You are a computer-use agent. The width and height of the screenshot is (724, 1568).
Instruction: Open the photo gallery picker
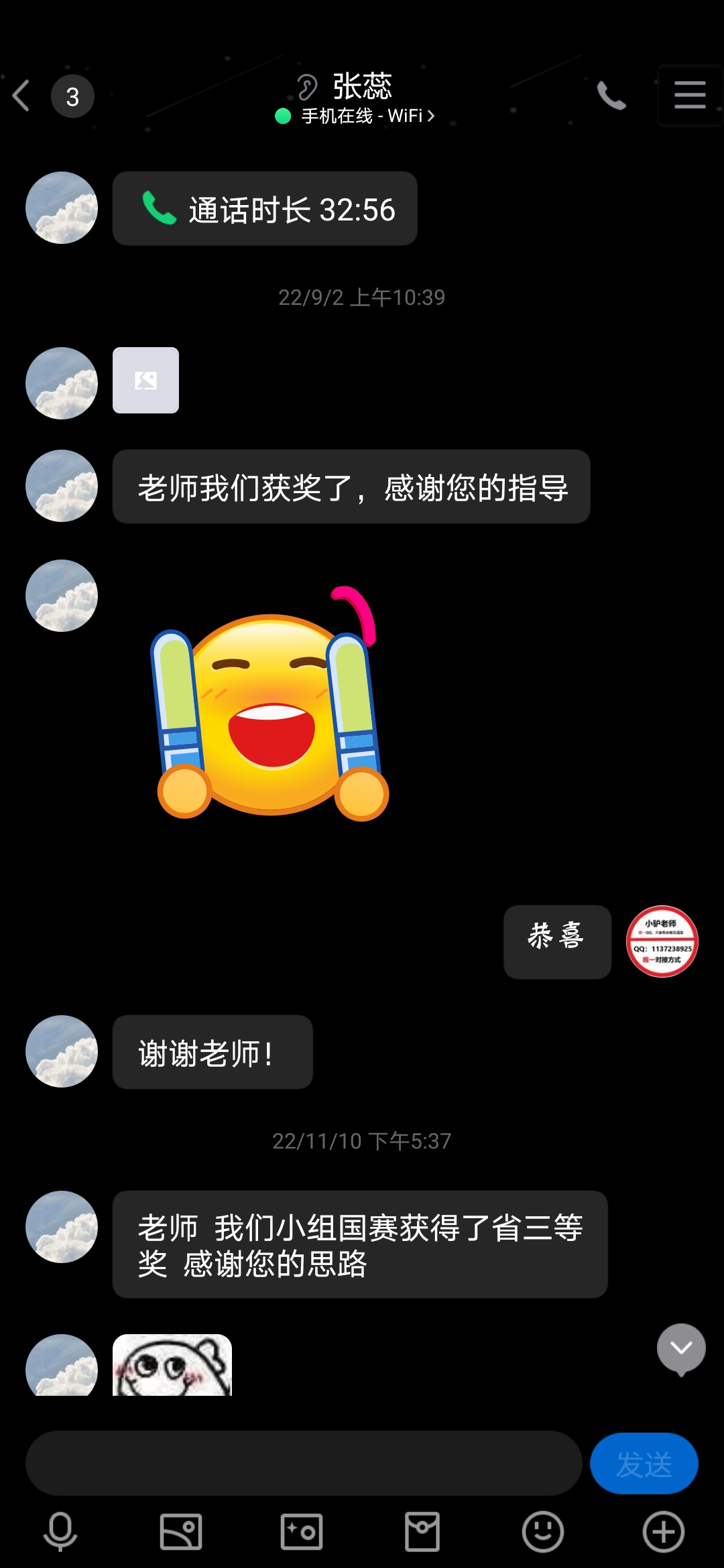181,1532
